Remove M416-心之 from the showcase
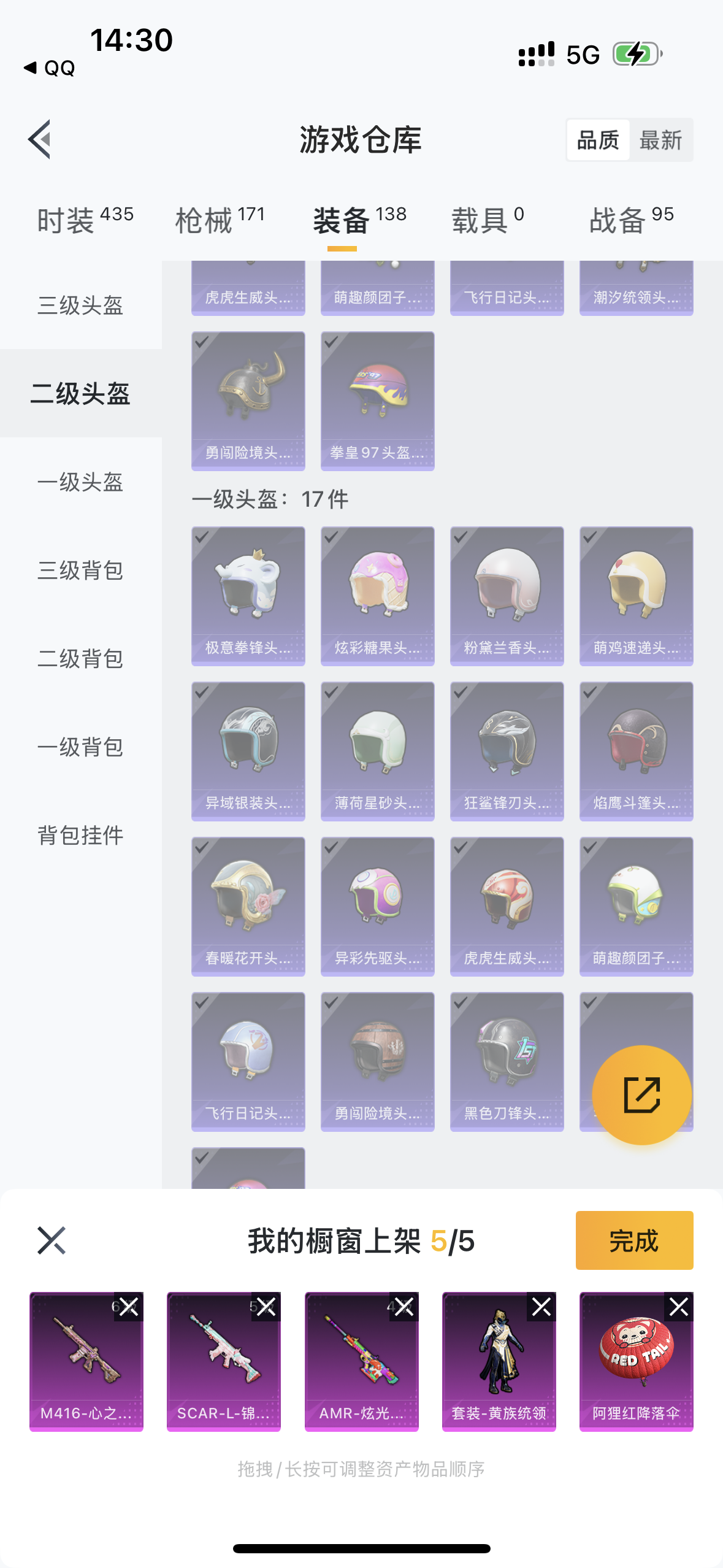This screenshot has height=1568, width=723. (x=129, y=1307)
